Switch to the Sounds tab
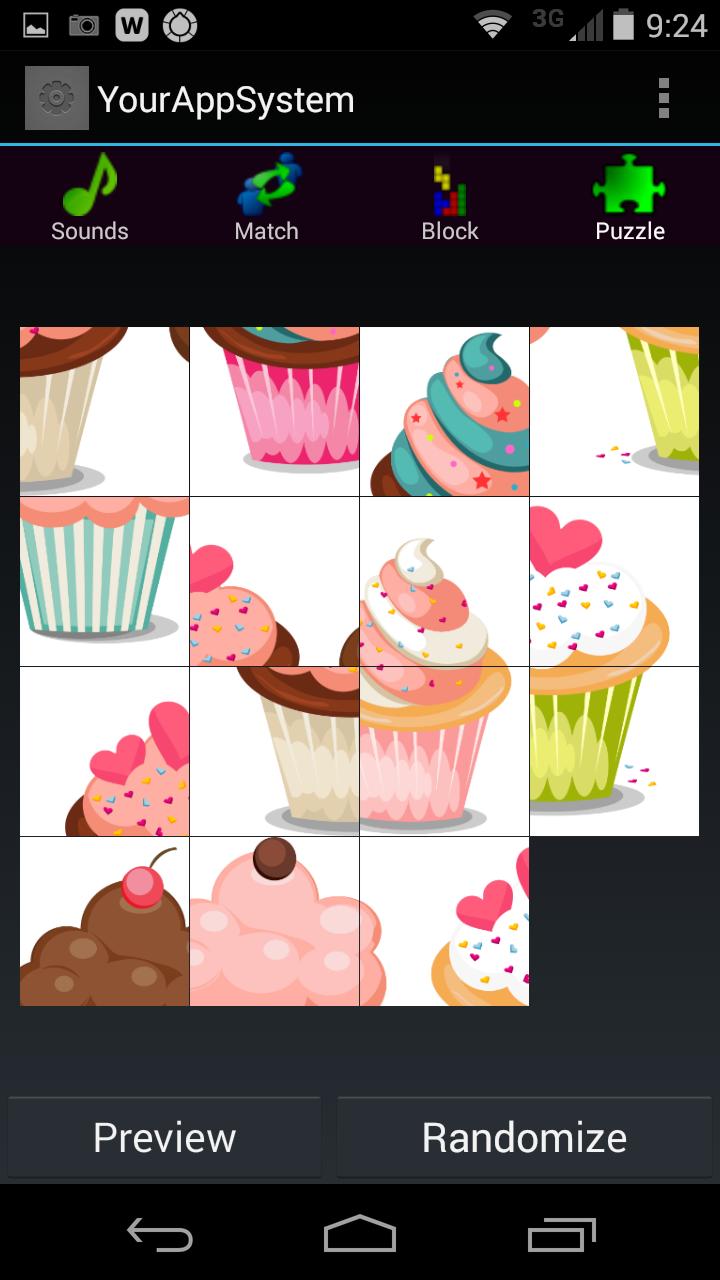 [x=90, y=199]
